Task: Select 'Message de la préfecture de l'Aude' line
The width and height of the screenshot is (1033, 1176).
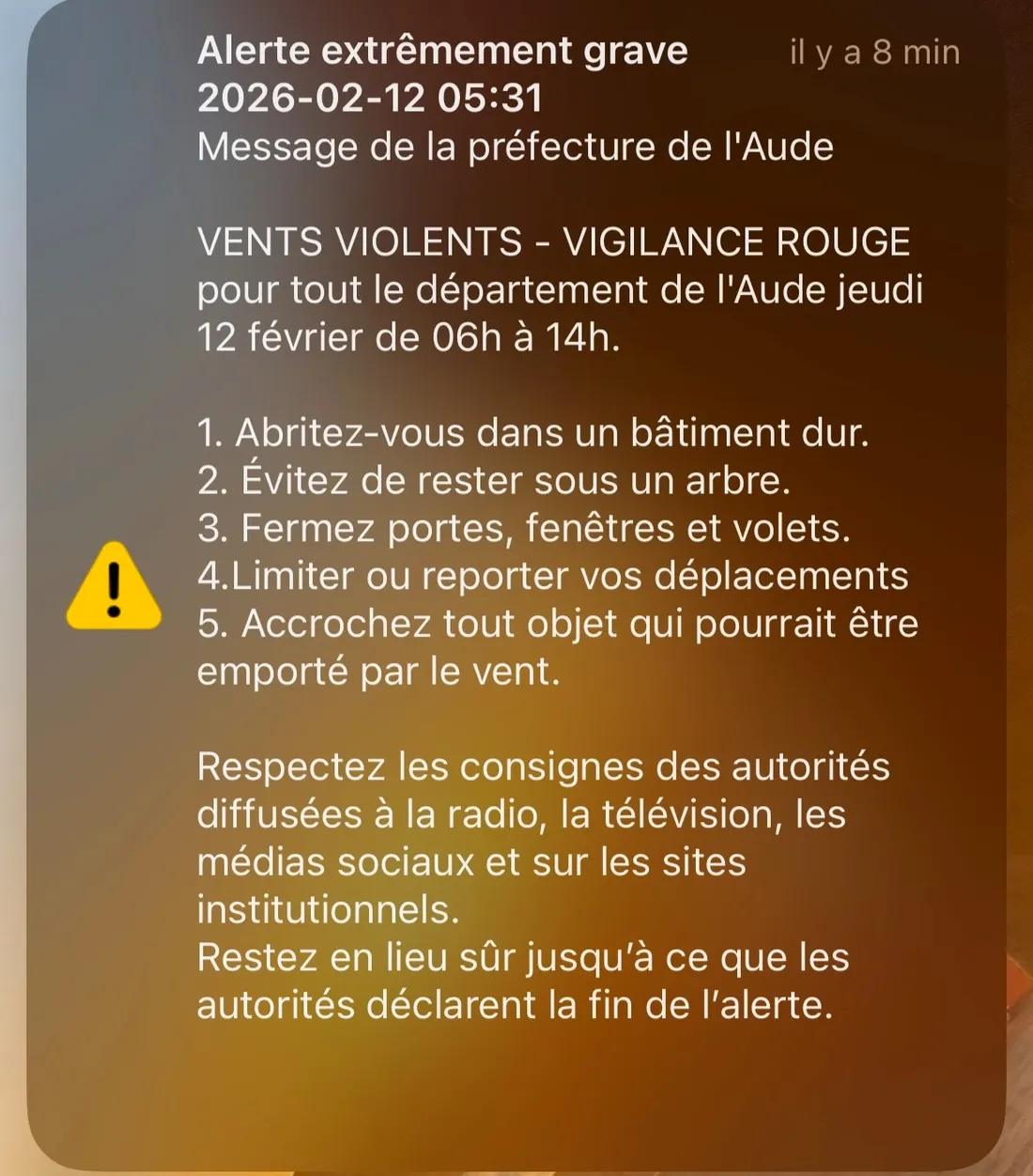Action: tap(515, 146)
